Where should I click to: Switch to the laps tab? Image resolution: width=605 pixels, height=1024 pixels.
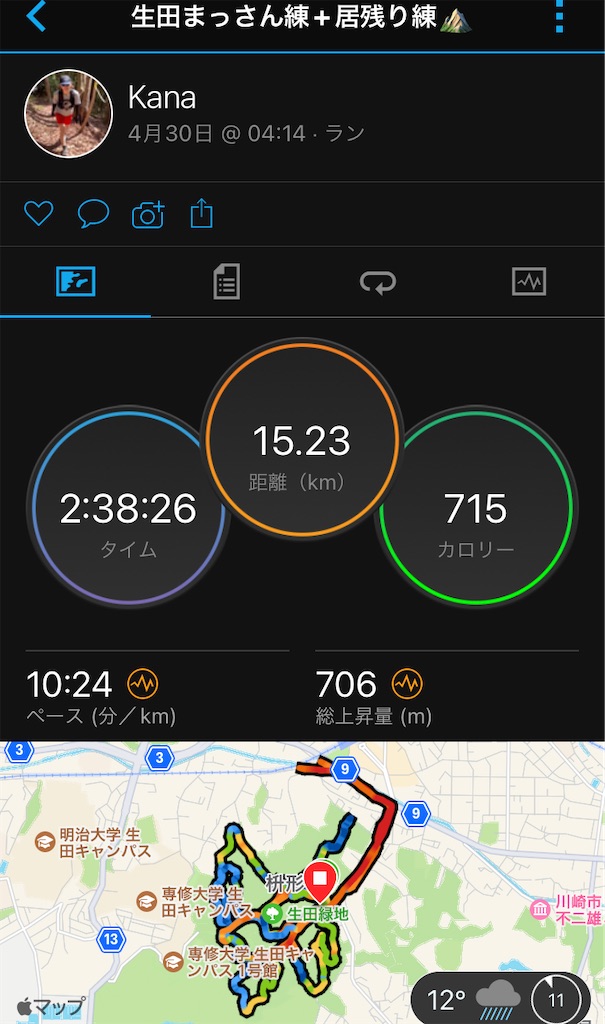point(378,282)
